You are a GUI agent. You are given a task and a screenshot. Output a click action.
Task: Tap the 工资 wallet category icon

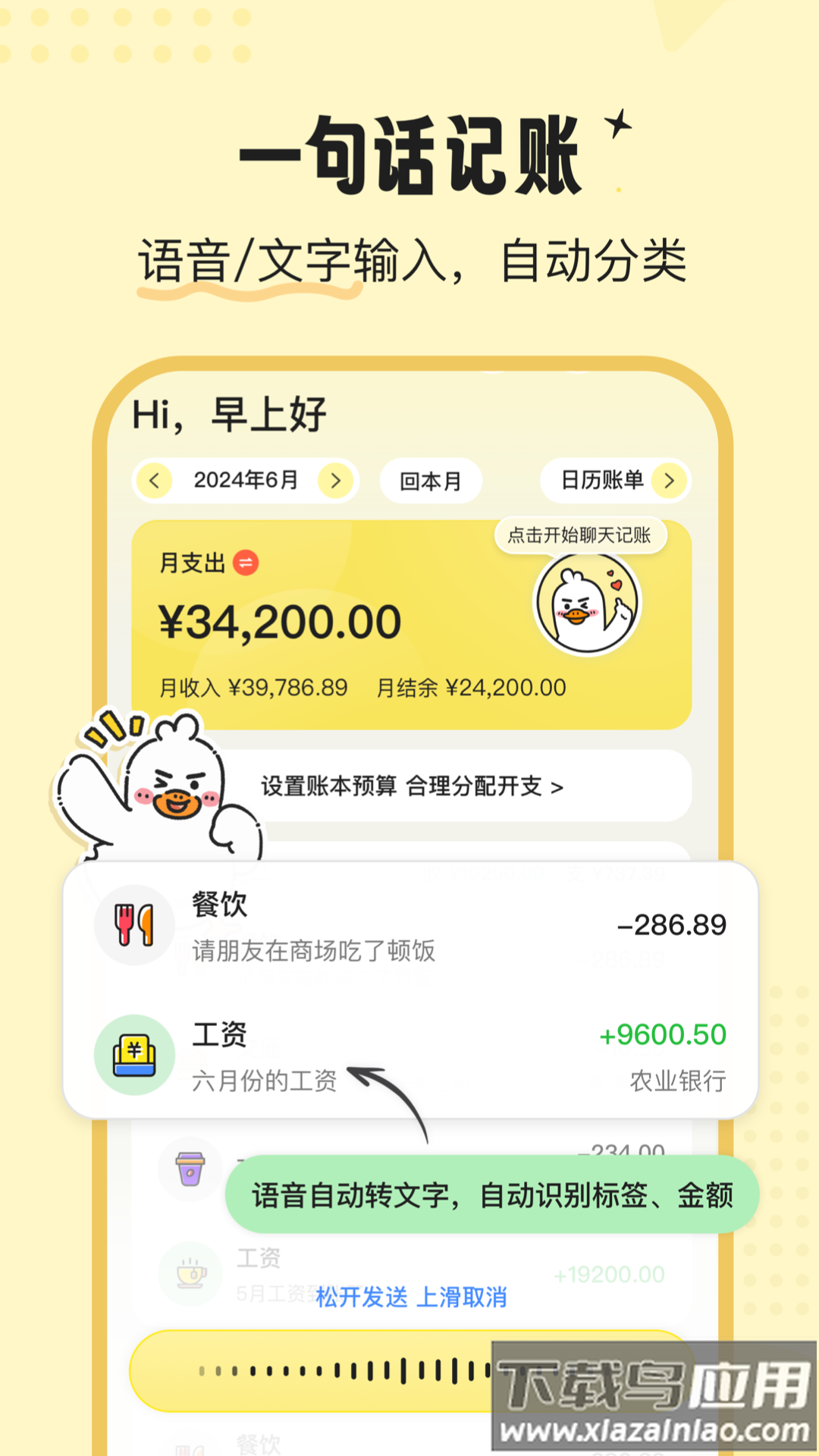(134, 1054)
